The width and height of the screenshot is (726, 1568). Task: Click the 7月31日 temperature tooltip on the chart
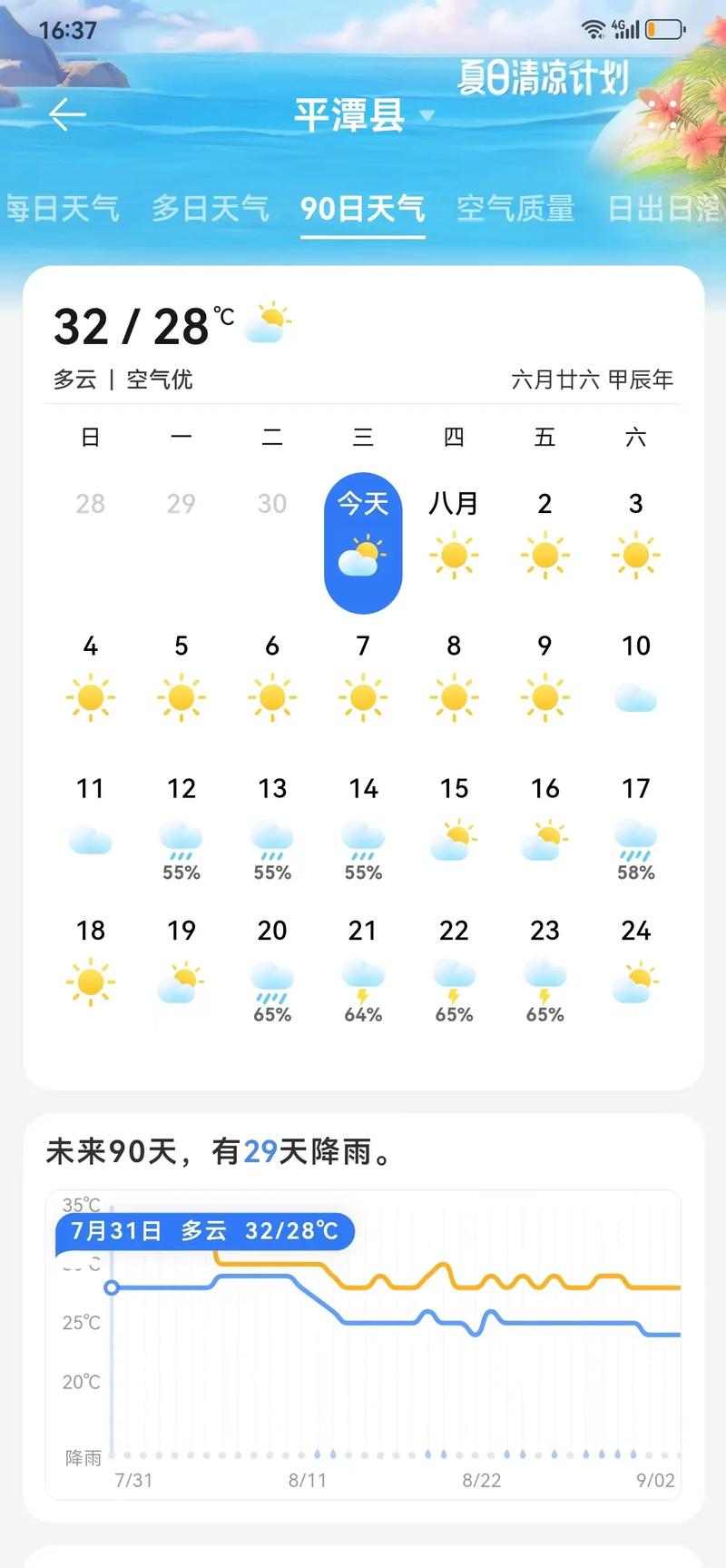coord(203,1232)
